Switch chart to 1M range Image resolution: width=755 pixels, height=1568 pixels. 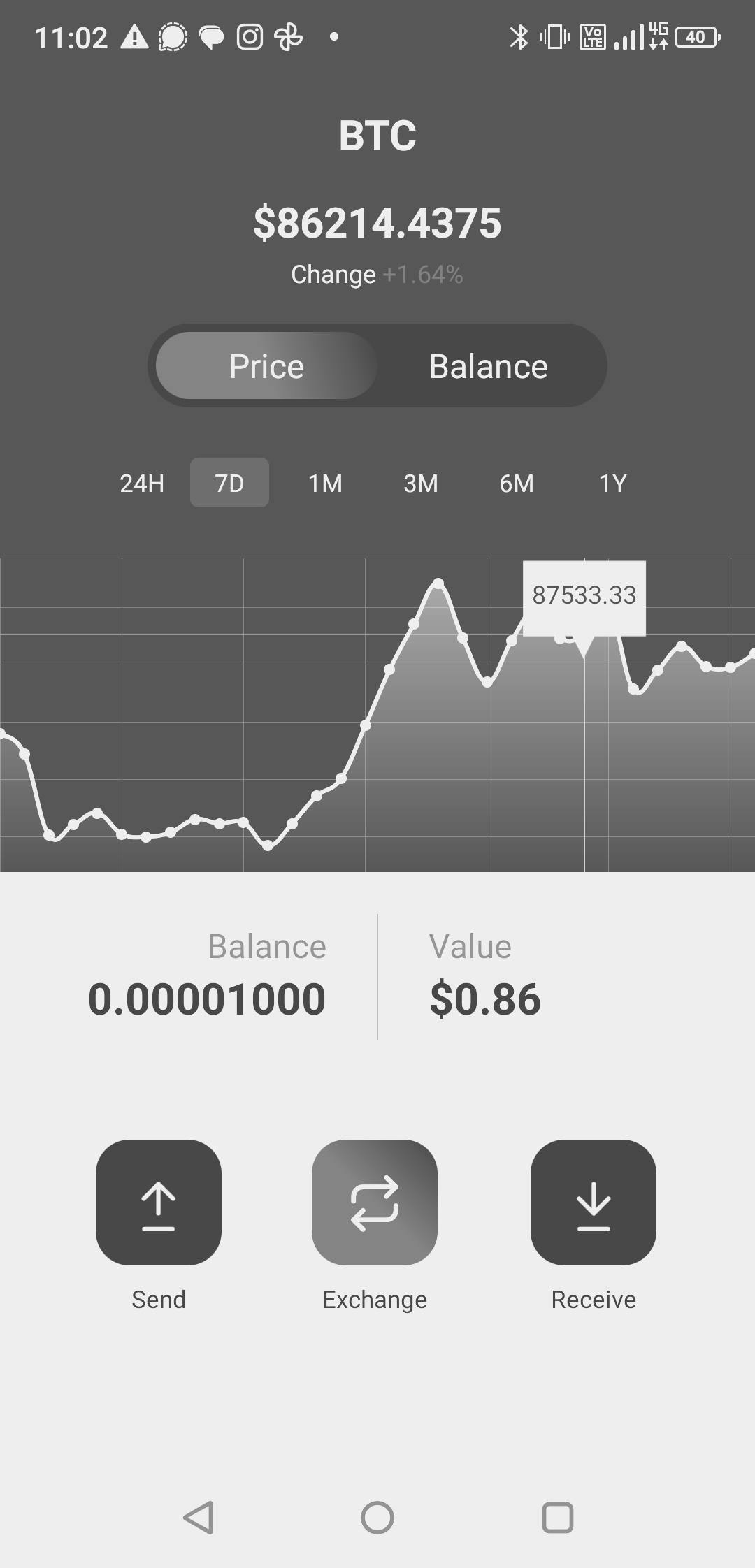325,483
